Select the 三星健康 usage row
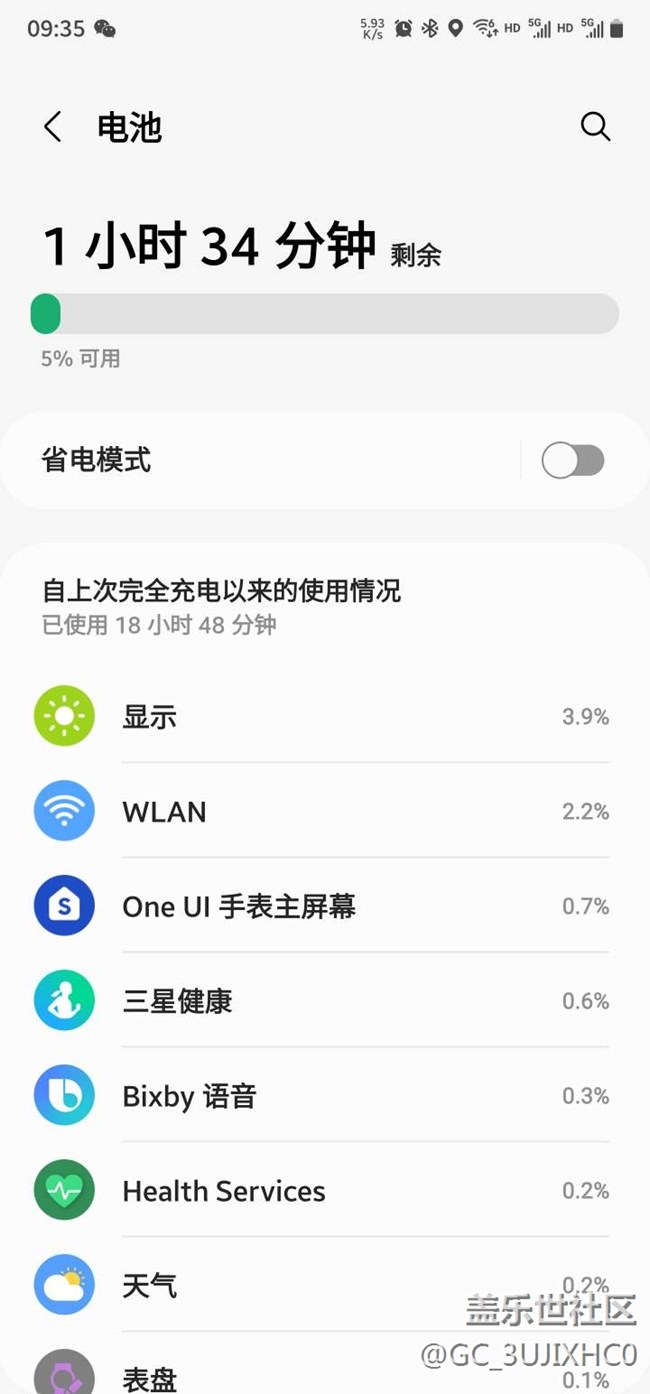 pos(325,1001)
